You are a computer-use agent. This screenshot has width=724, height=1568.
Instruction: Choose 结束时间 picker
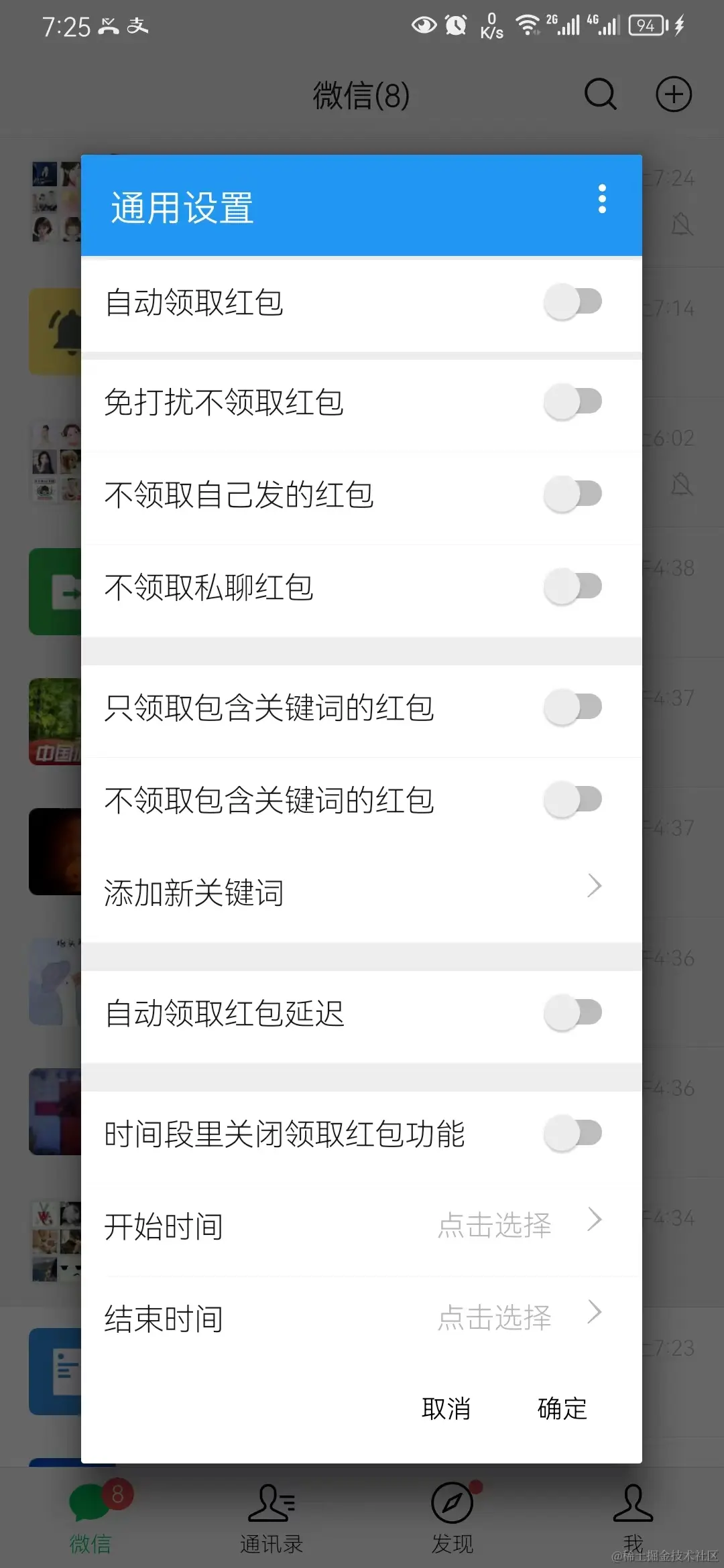pyautogui.click(x=361, y=1318)
